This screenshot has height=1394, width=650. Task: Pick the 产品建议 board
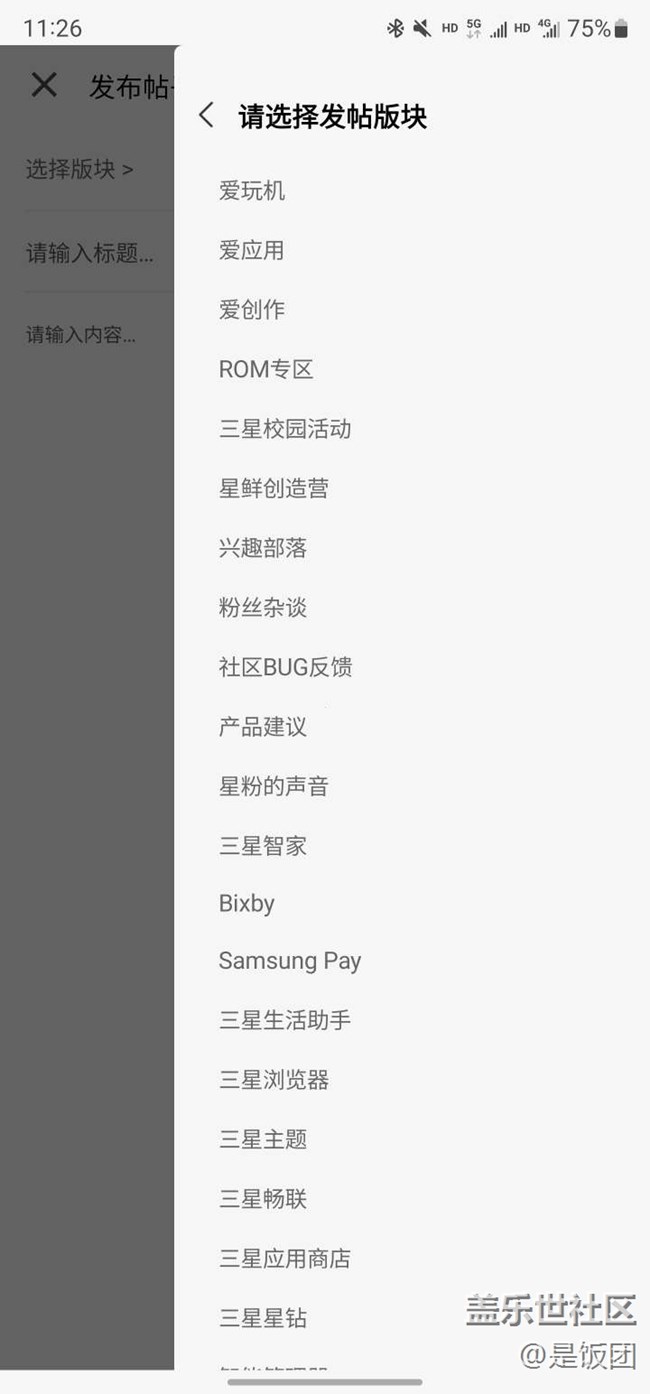263,727
